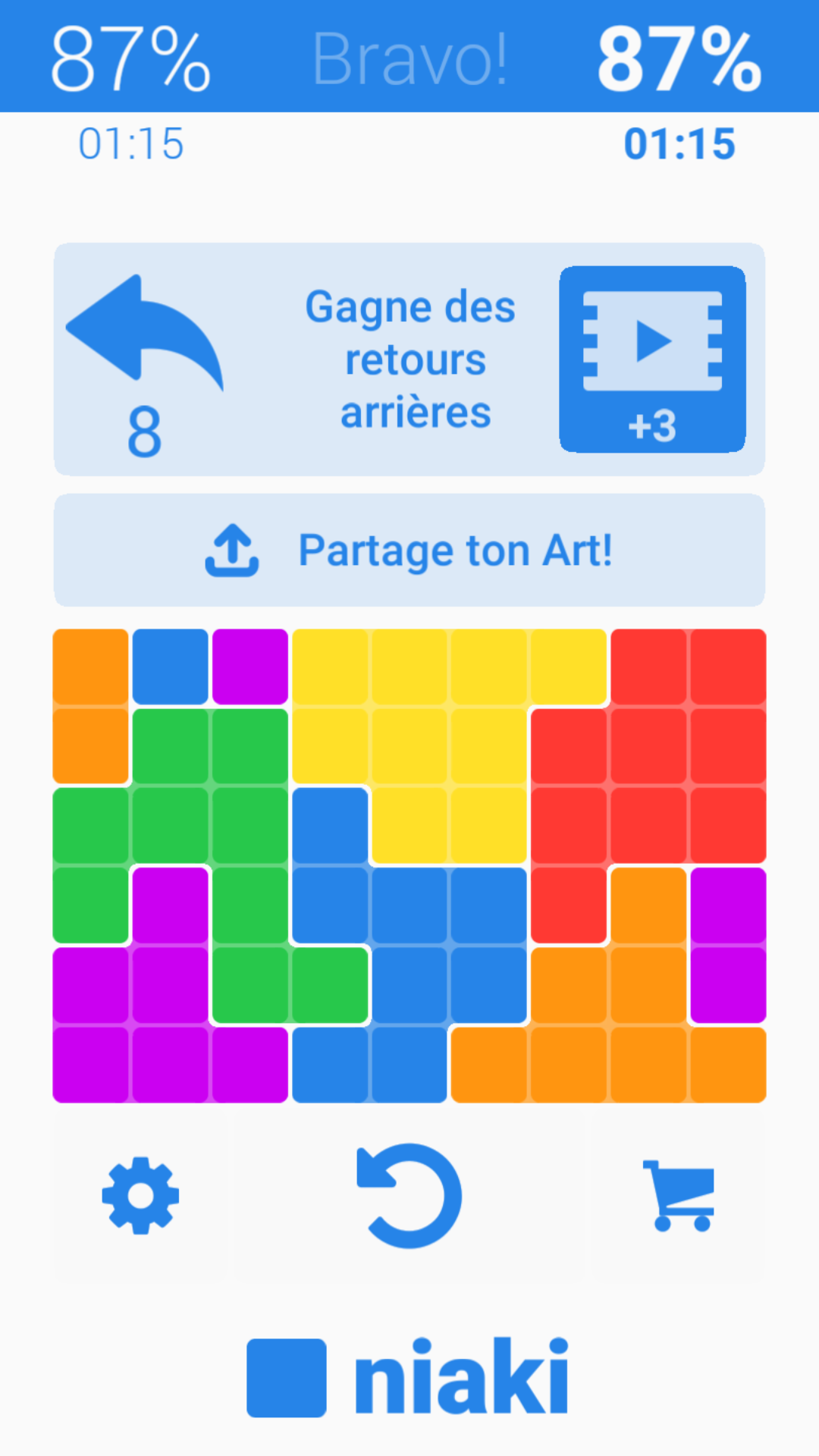Open the shop cart
This screenshot has height=1456, width=819.
(x=680, y=1196)
